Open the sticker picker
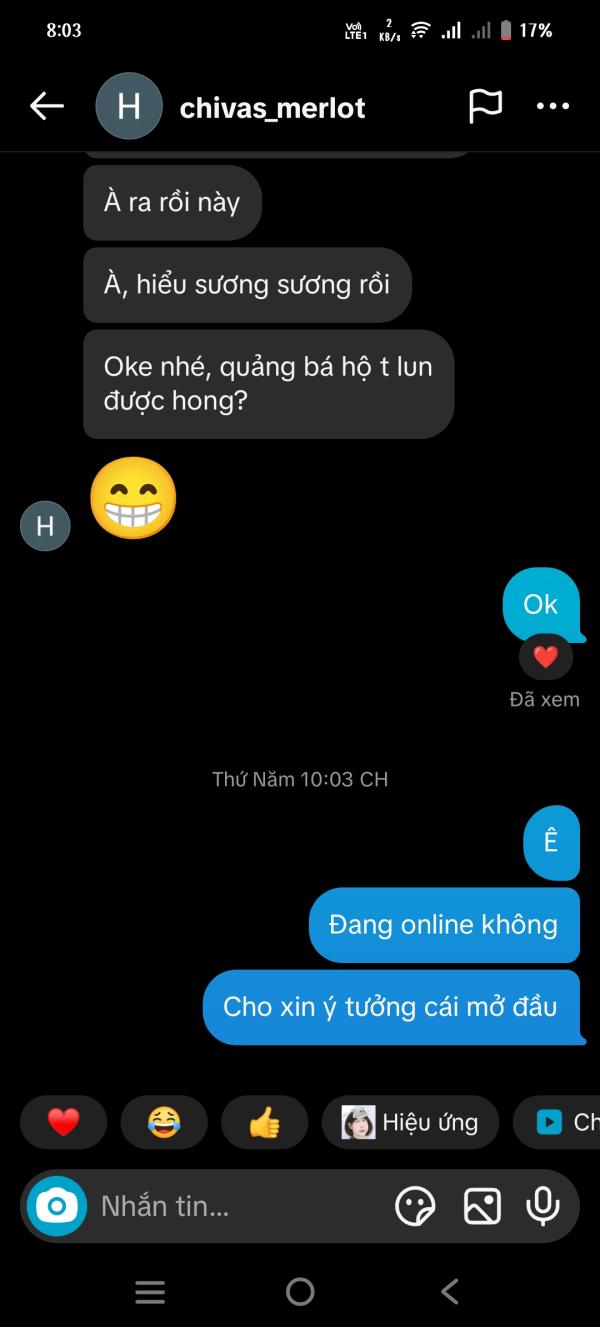 point(415,1207)
